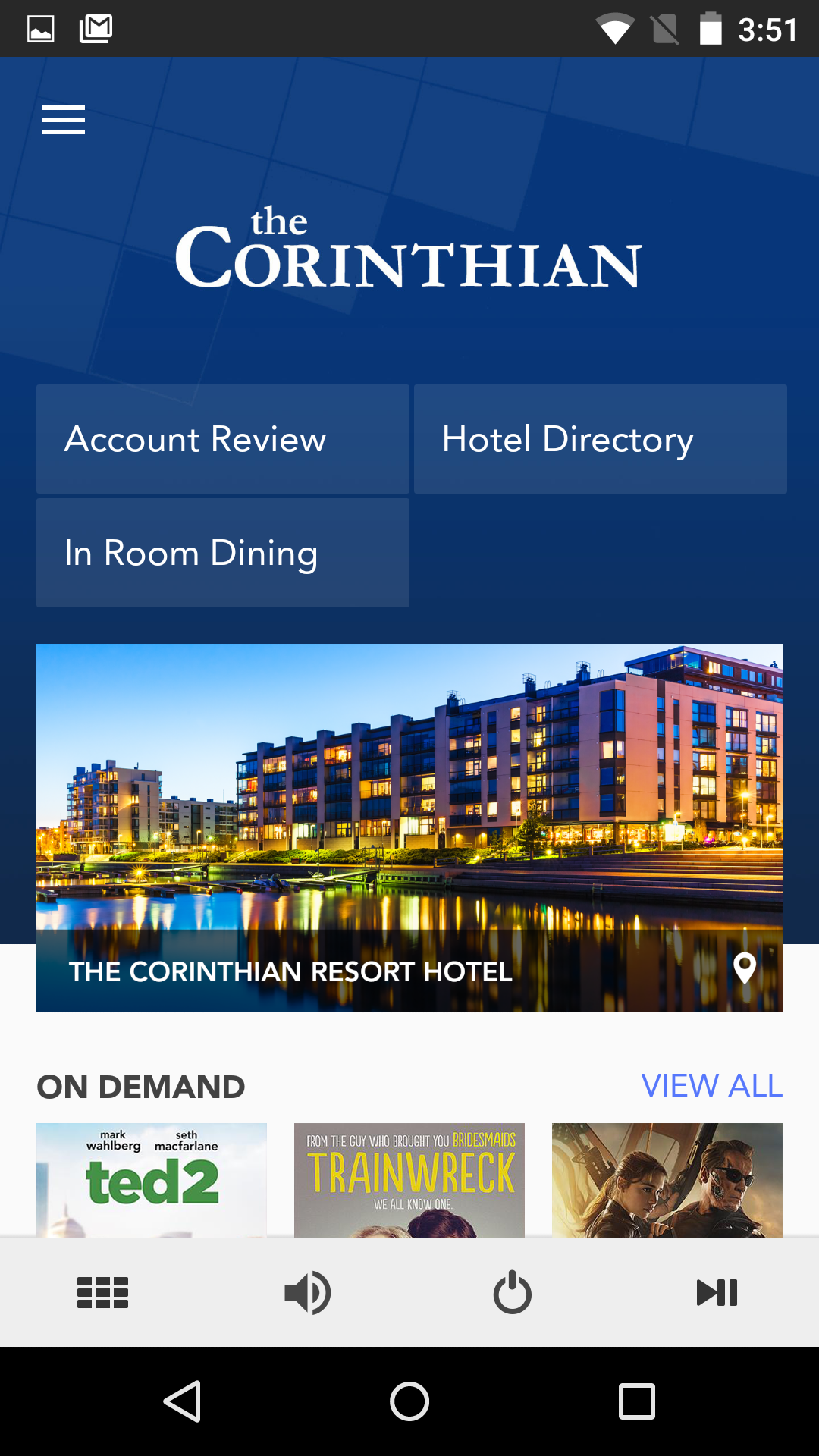Open Hotel Directory
Image resolution: width=819 pixels, height=1456 pixels.
pos(601,439)
